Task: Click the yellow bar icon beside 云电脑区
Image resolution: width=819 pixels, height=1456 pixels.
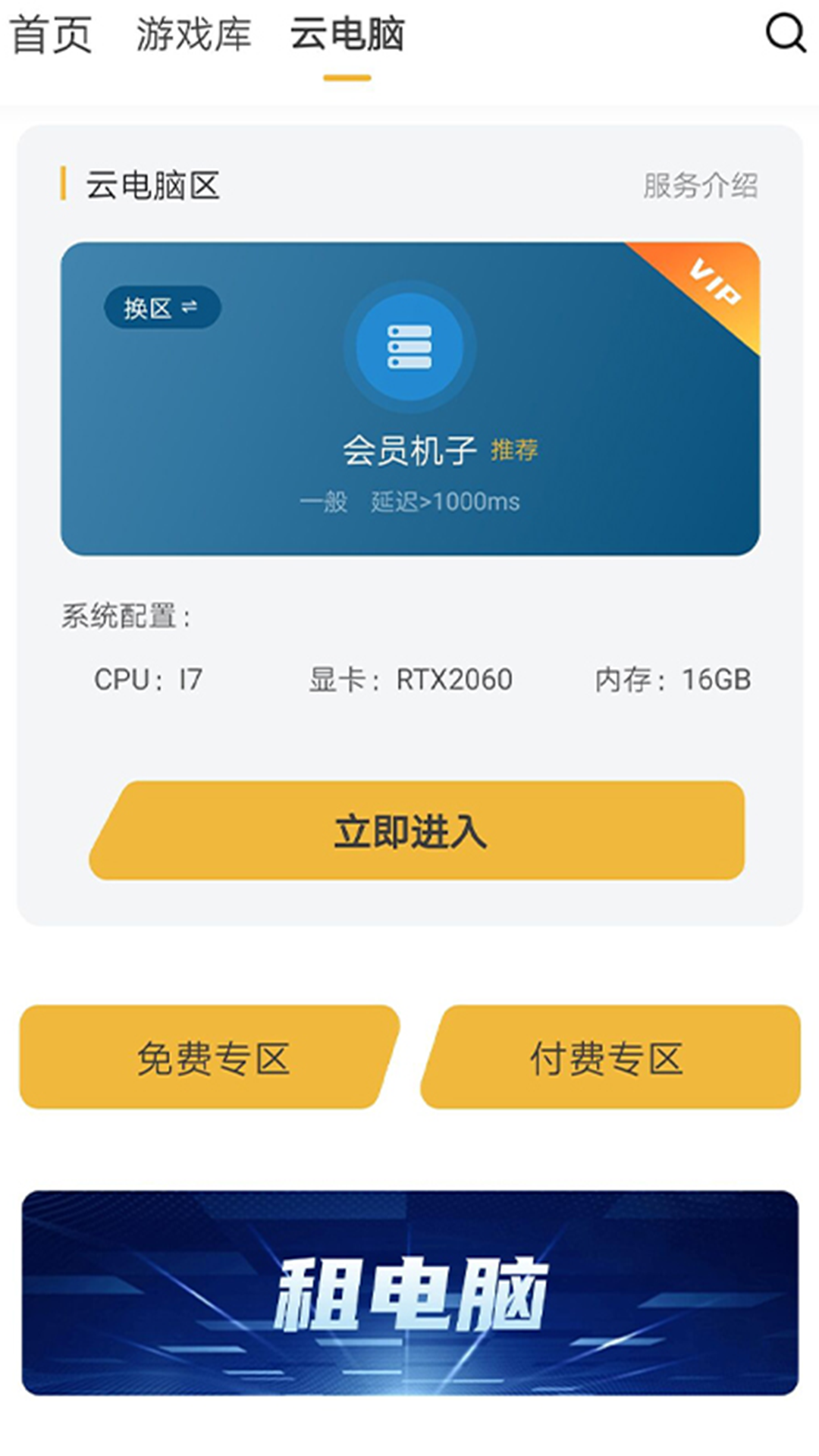Action: pos(64,182)
